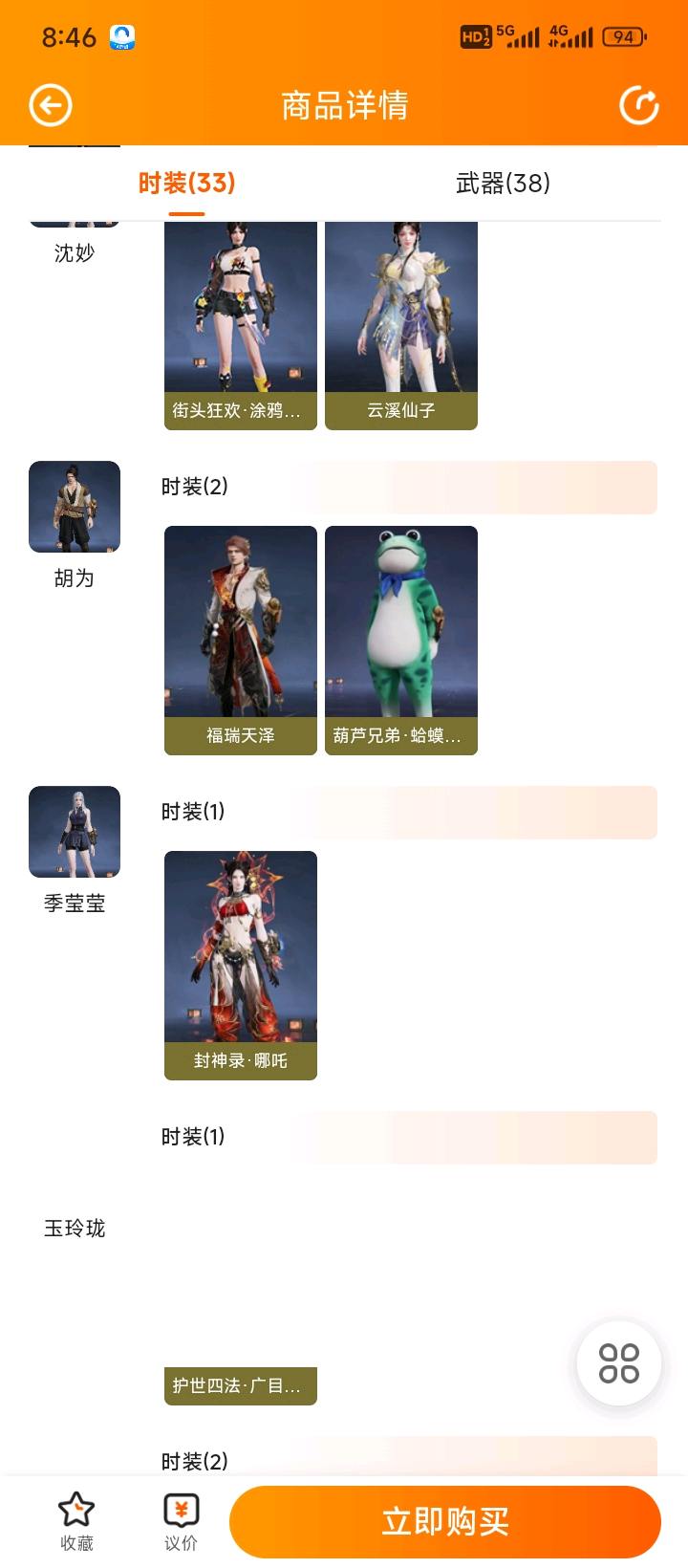Viewport: 688px width, 1568px height.
Task: Refresh the product details page
Action: pos(638,105)
